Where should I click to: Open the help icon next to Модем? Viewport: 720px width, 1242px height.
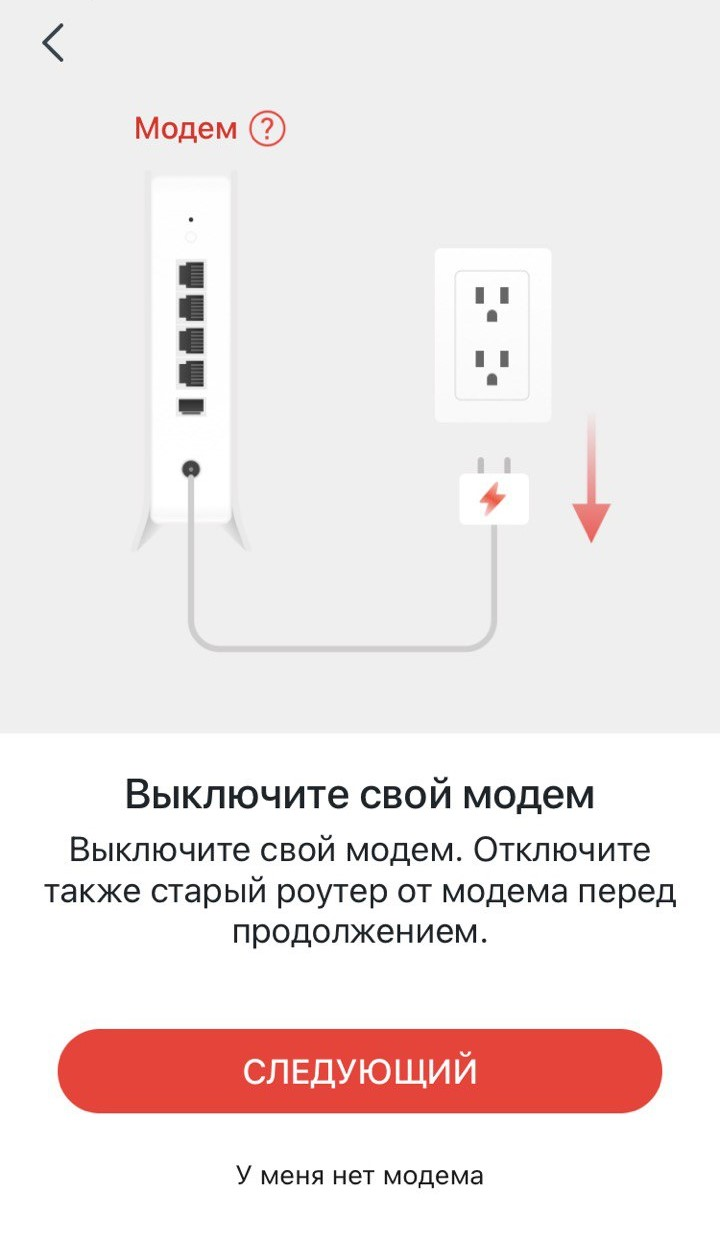[267, 129]
